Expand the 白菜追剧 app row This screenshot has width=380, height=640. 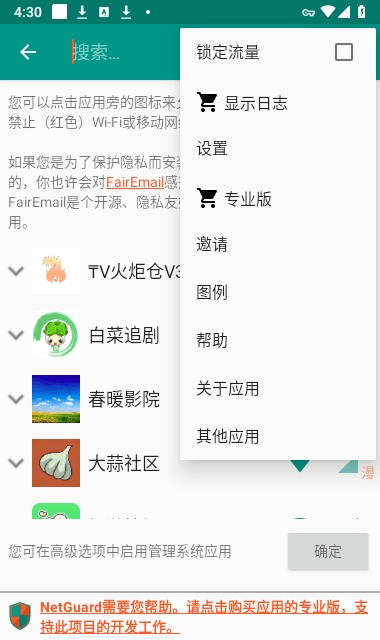pyautogui.click(x=16, y=335)
